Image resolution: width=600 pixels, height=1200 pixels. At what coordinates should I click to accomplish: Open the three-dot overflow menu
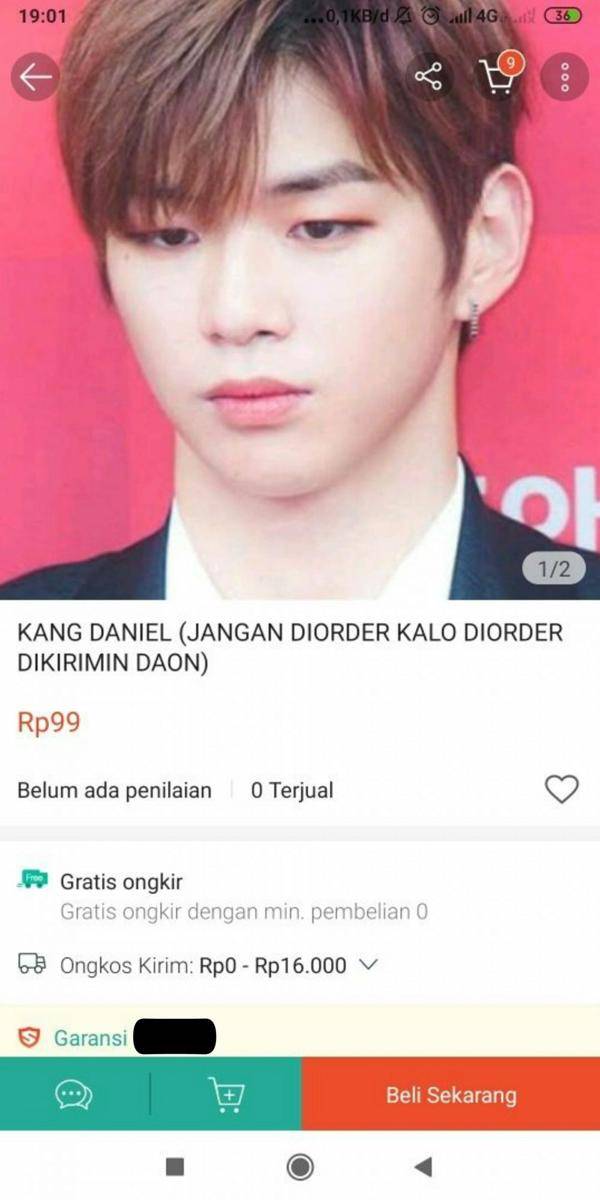565,78
